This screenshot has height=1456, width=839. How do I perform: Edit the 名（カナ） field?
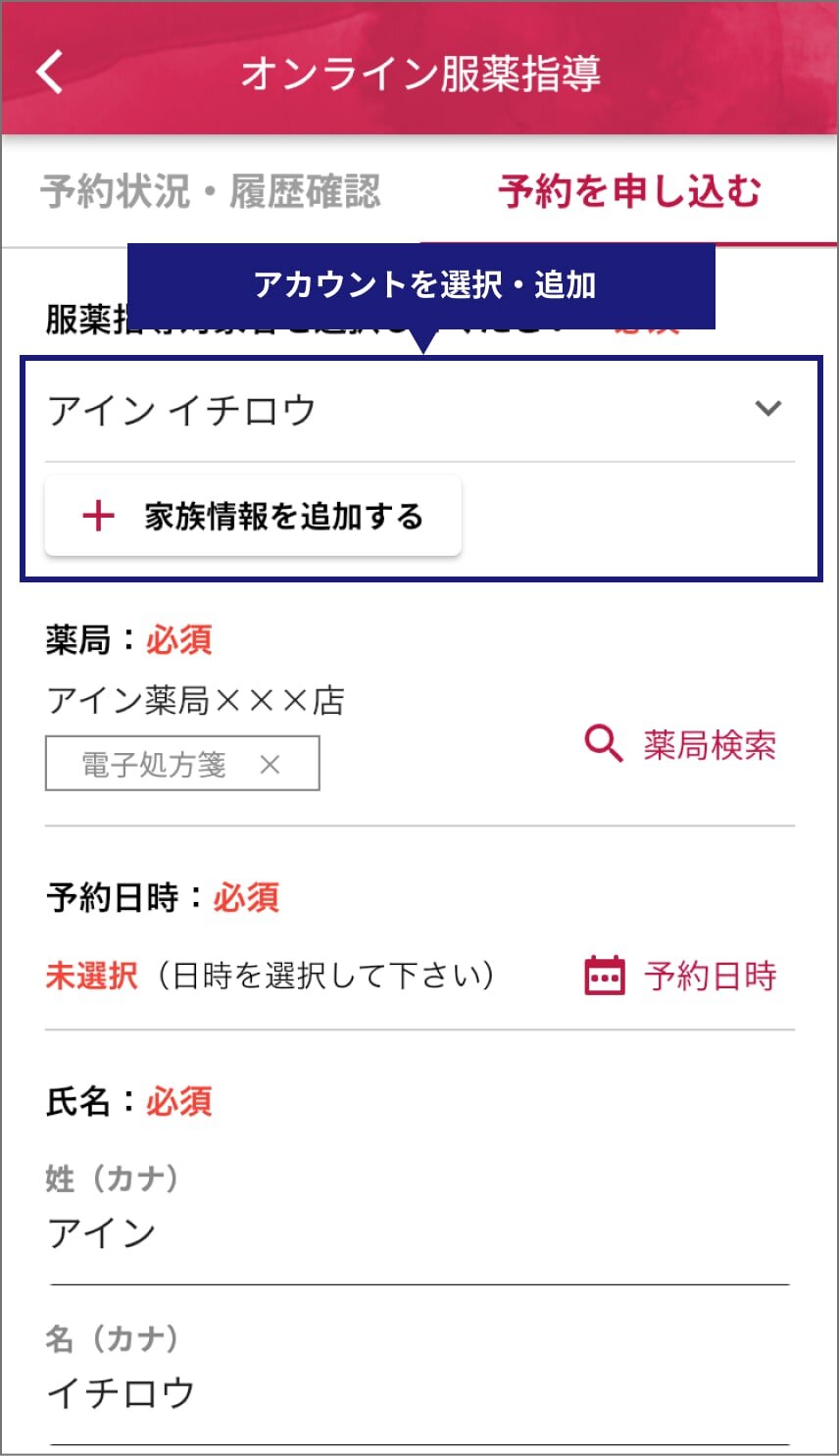click(419, 1392)
